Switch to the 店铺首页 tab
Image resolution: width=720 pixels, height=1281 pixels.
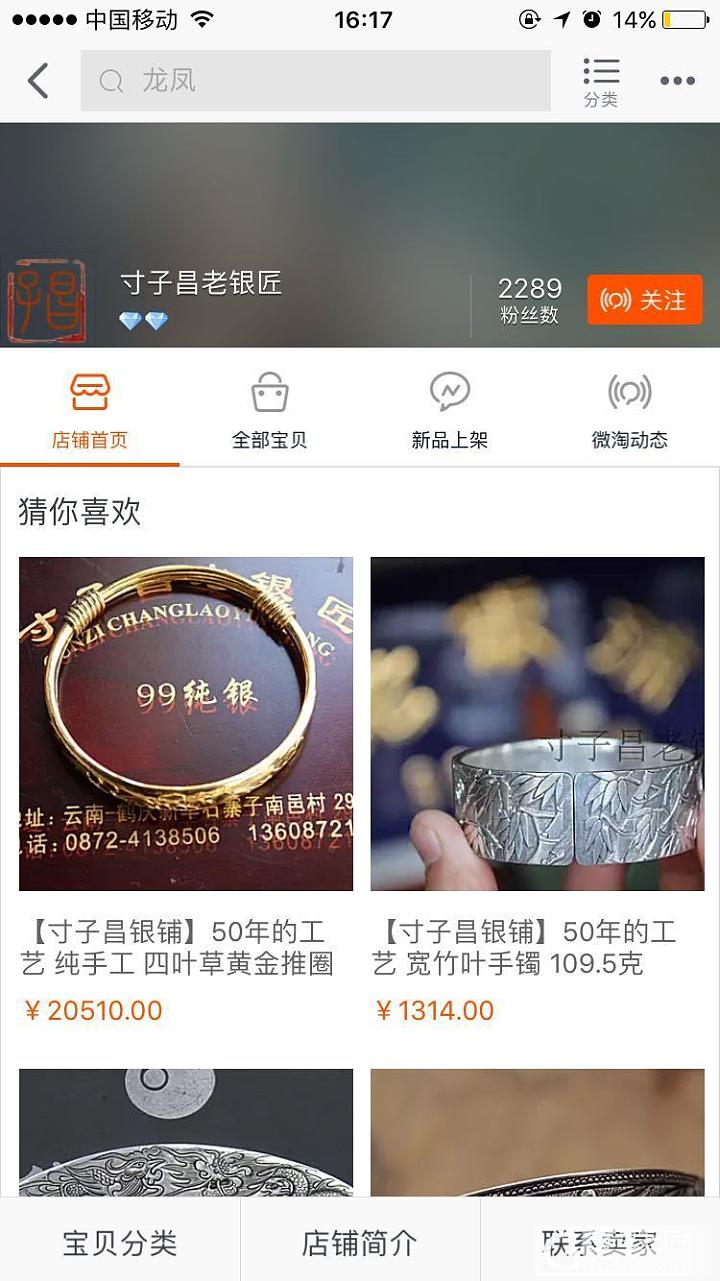(x=90, y=411)
